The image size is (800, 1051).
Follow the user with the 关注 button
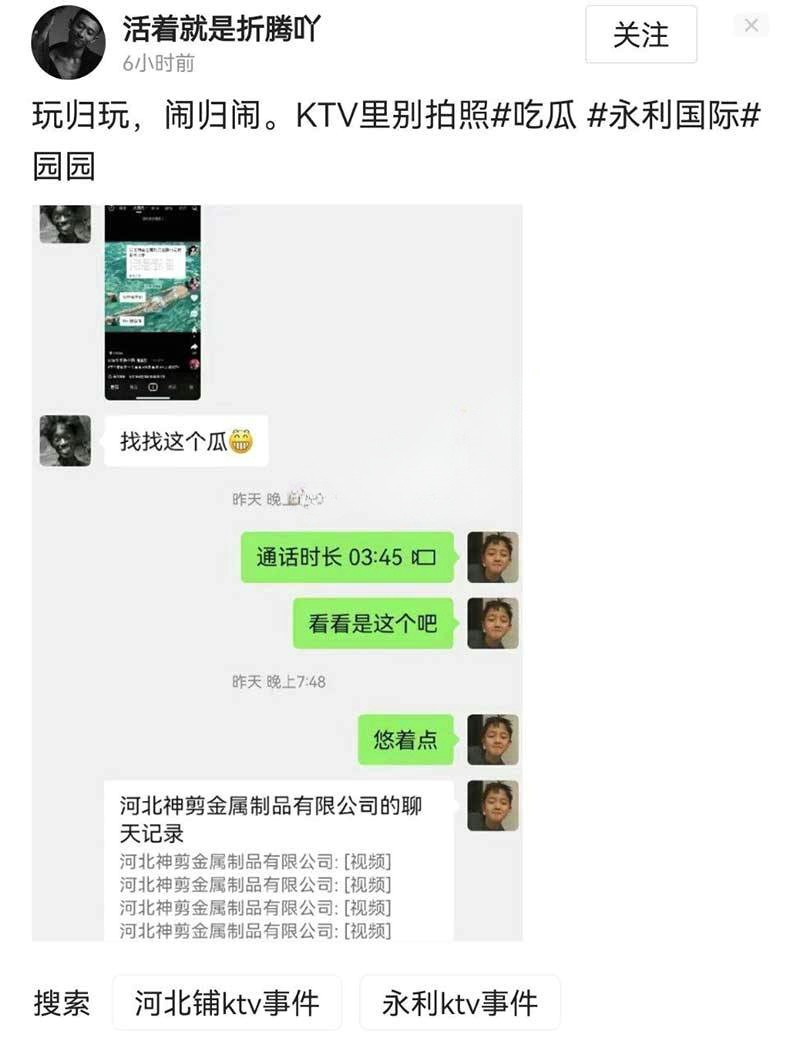click(641, 36)
